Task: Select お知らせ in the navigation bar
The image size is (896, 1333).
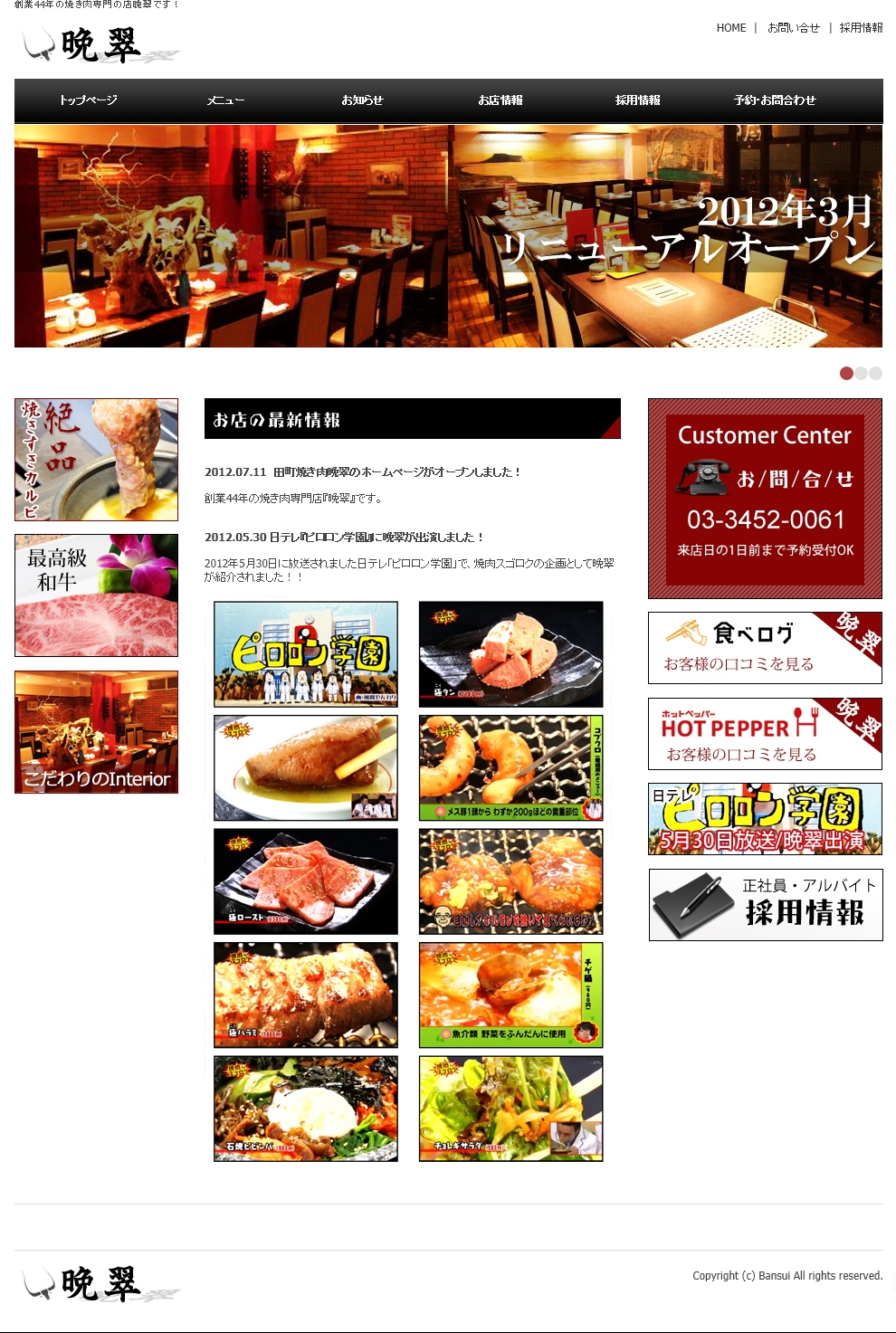Action: tap(362, 100)
